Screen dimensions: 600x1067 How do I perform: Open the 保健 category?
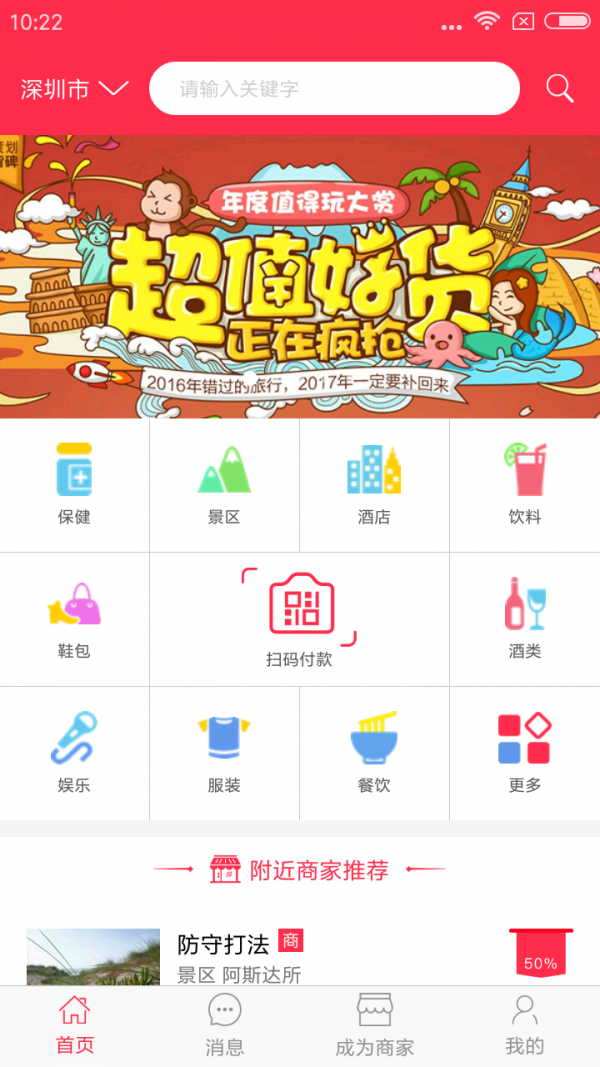point(74,485)
